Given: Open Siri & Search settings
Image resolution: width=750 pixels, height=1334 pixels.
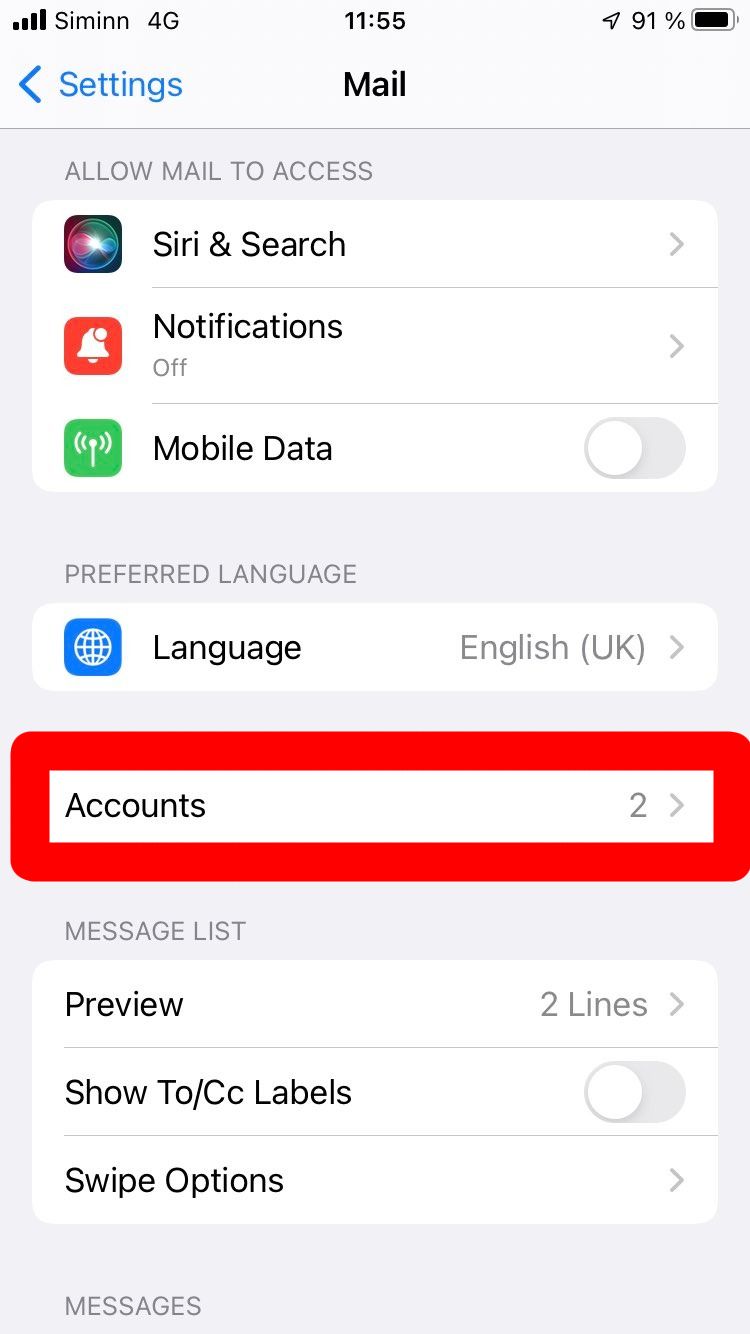Looking at the screenshot, I should 375,244.
